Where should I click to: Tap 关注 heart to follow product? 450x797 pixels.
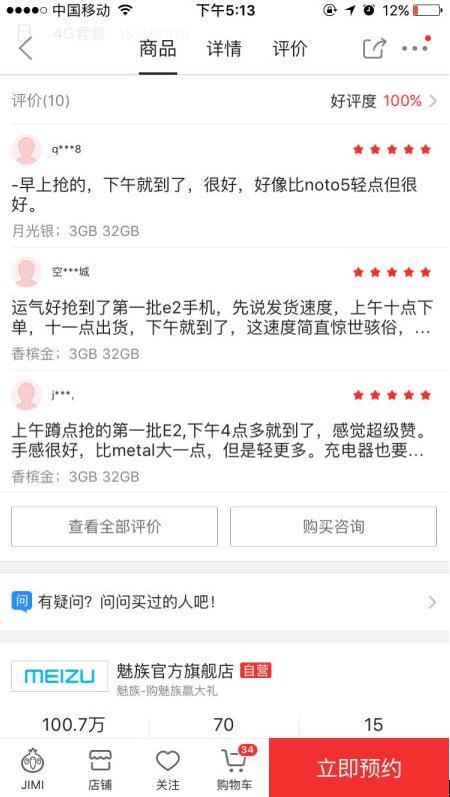point(168,768)
